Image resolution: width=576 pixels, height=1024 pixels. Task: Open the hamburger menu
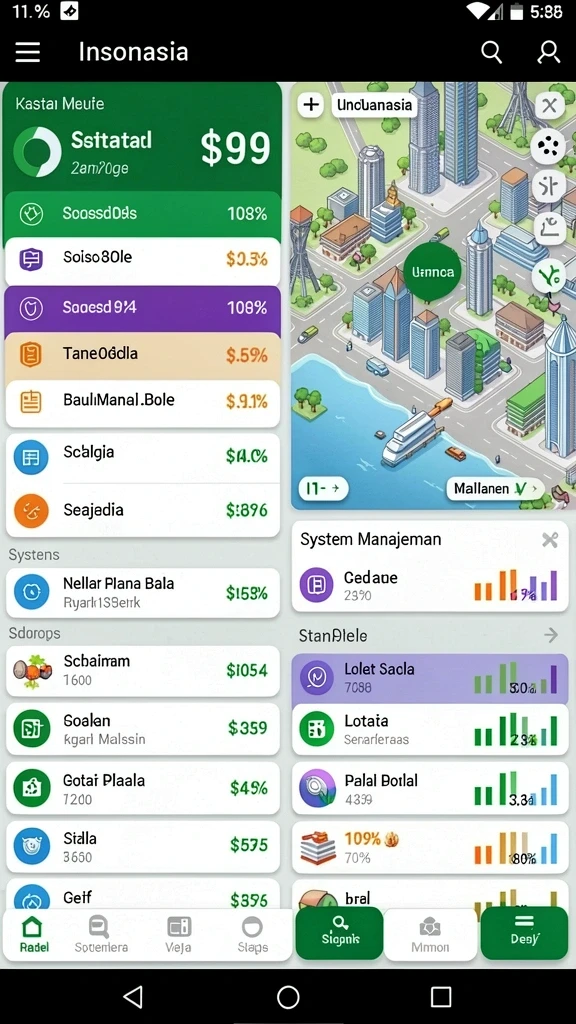pos(27,52)
